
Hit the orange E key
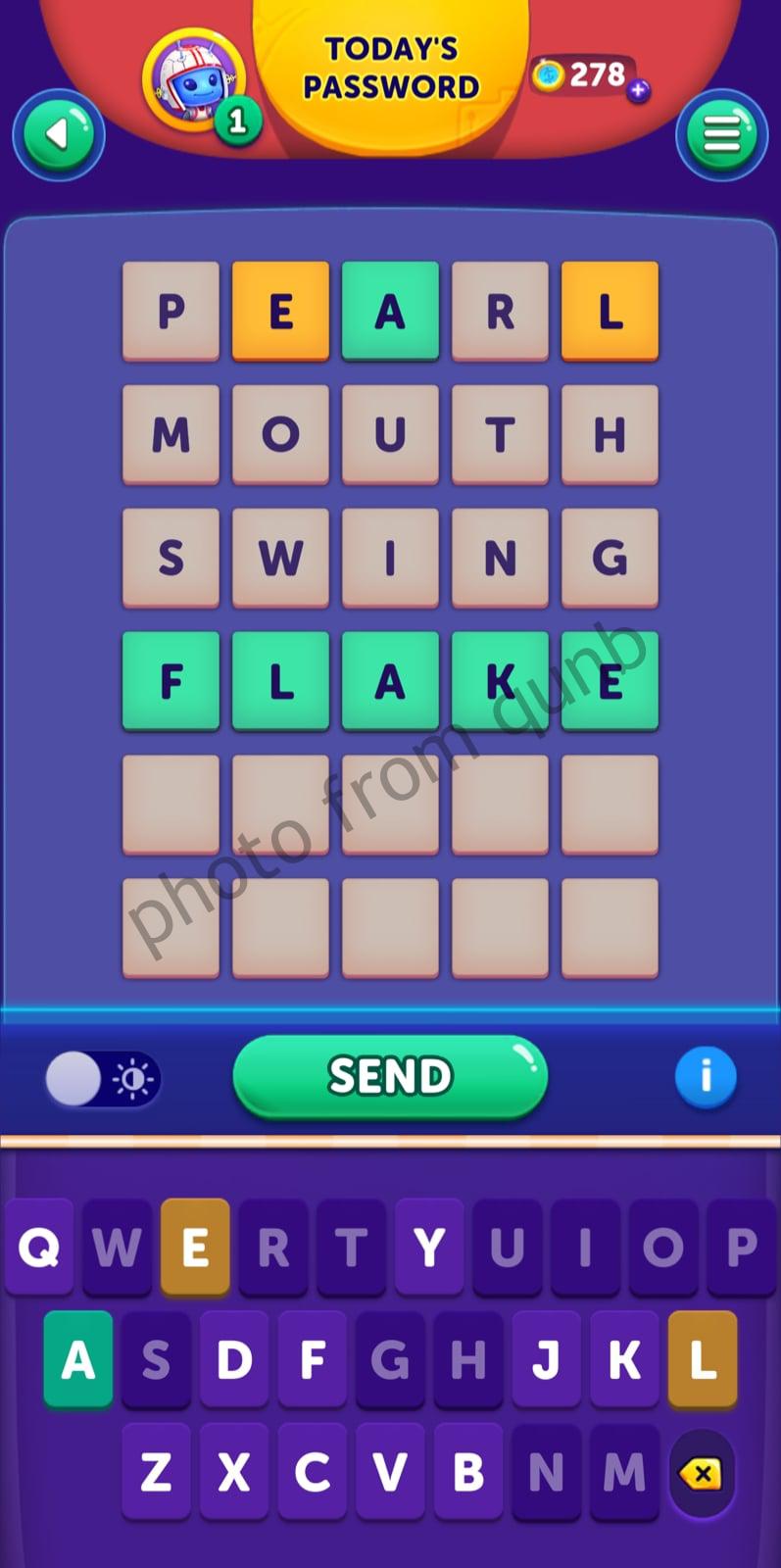[x=195, y=1248]
